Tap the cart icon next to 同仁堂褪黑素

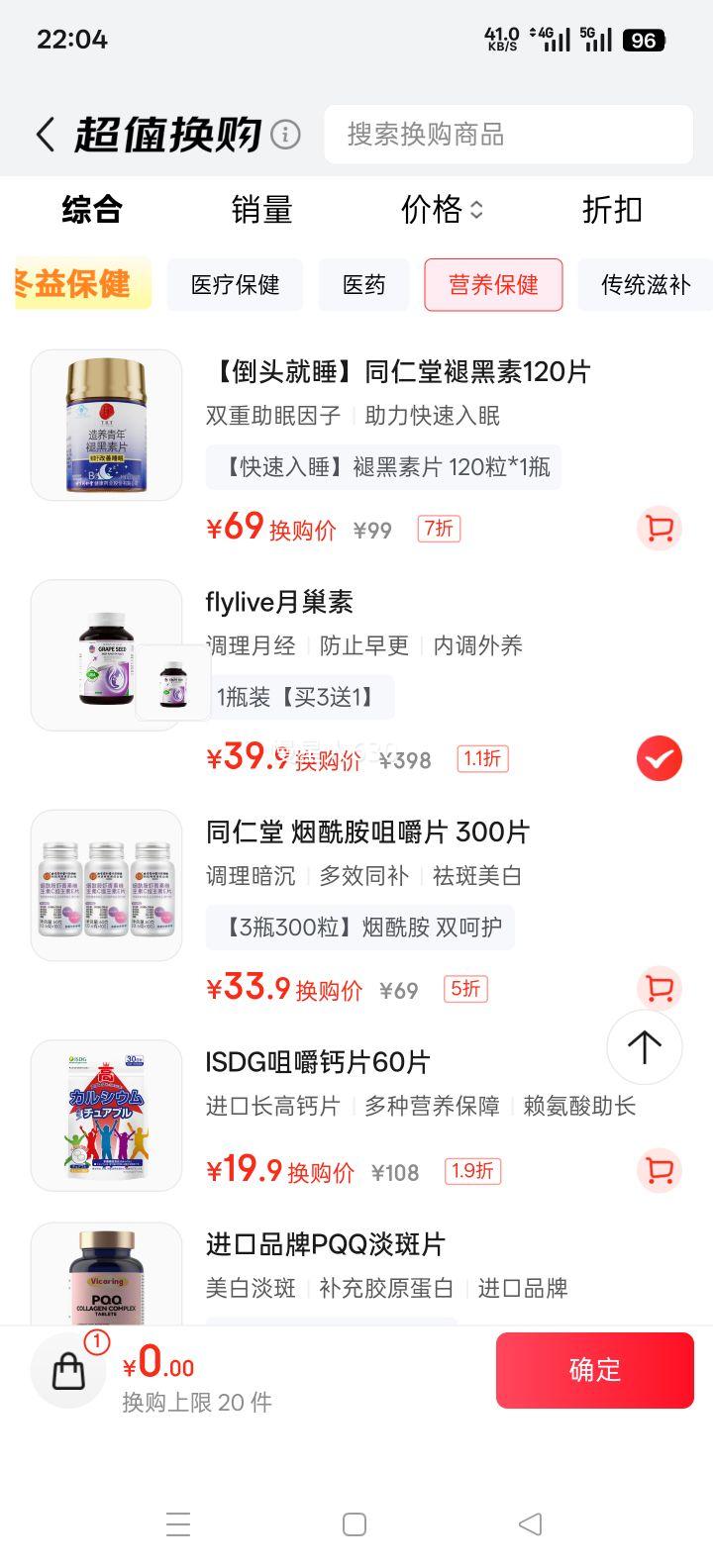pos(659,529)
